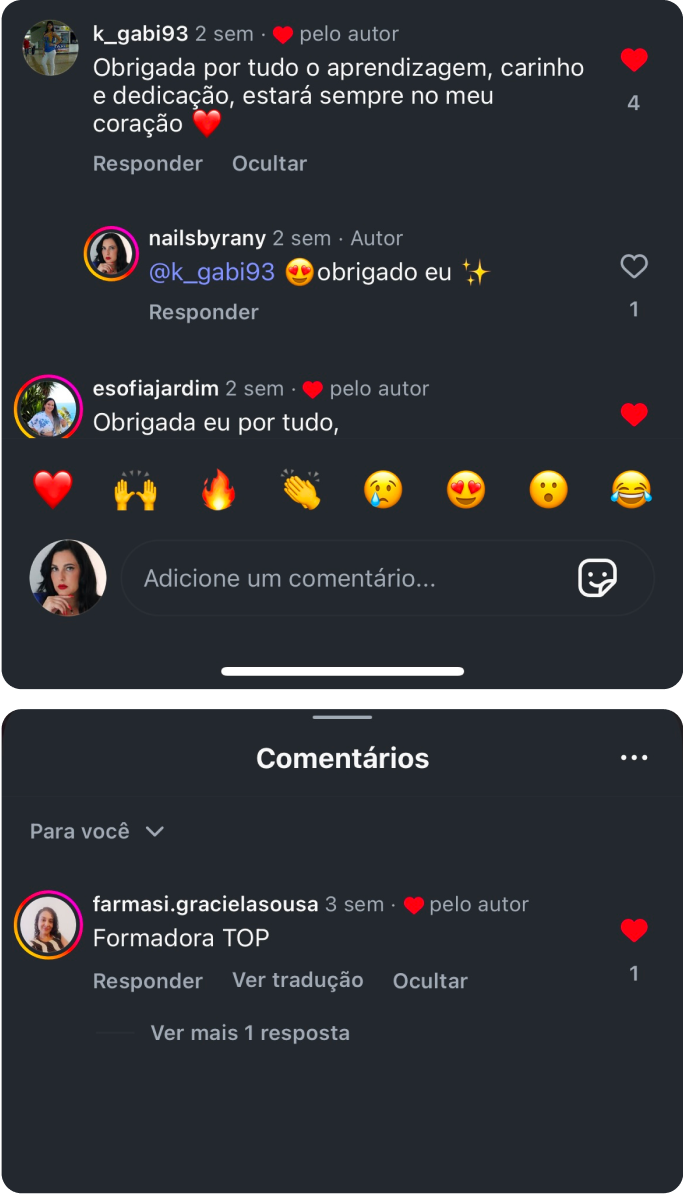This screenshot has width=683, height=1194.
Task: Reply under nailsbyrany's comment
Action: pyautogui.click(x=203, y=312)
